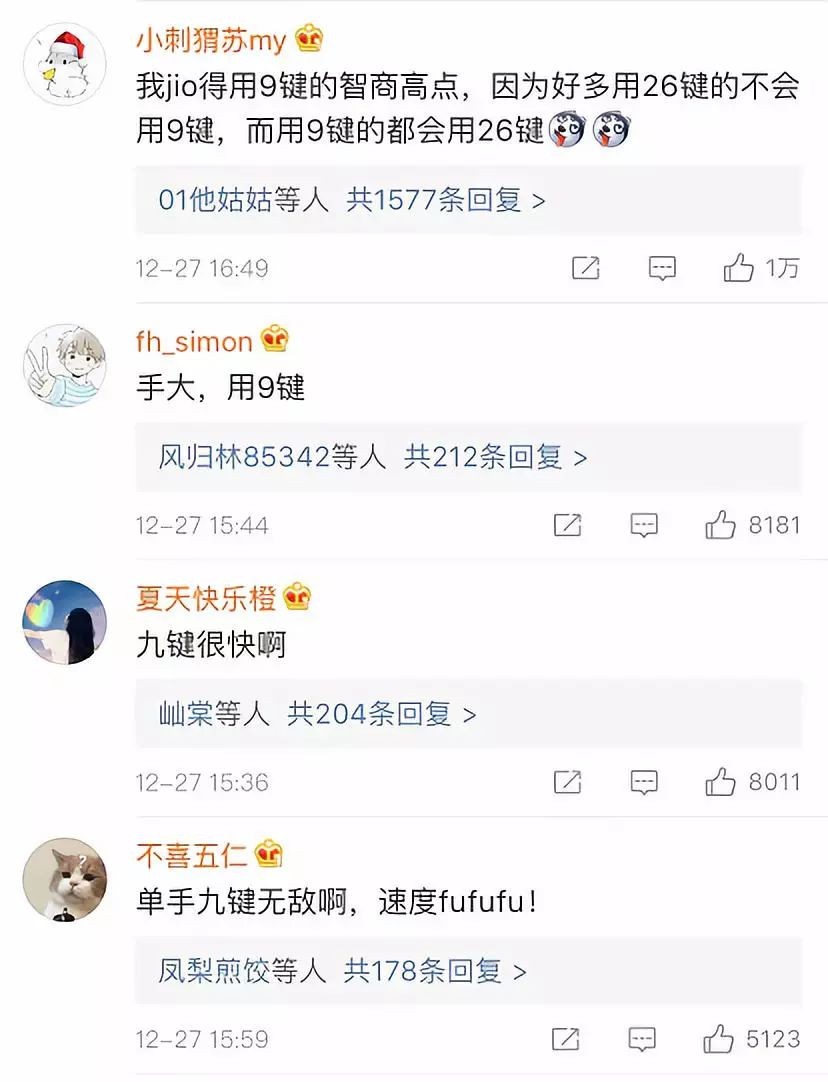
Task: Repost 夏天快乐橙's comment
Action: coord(567,782)
